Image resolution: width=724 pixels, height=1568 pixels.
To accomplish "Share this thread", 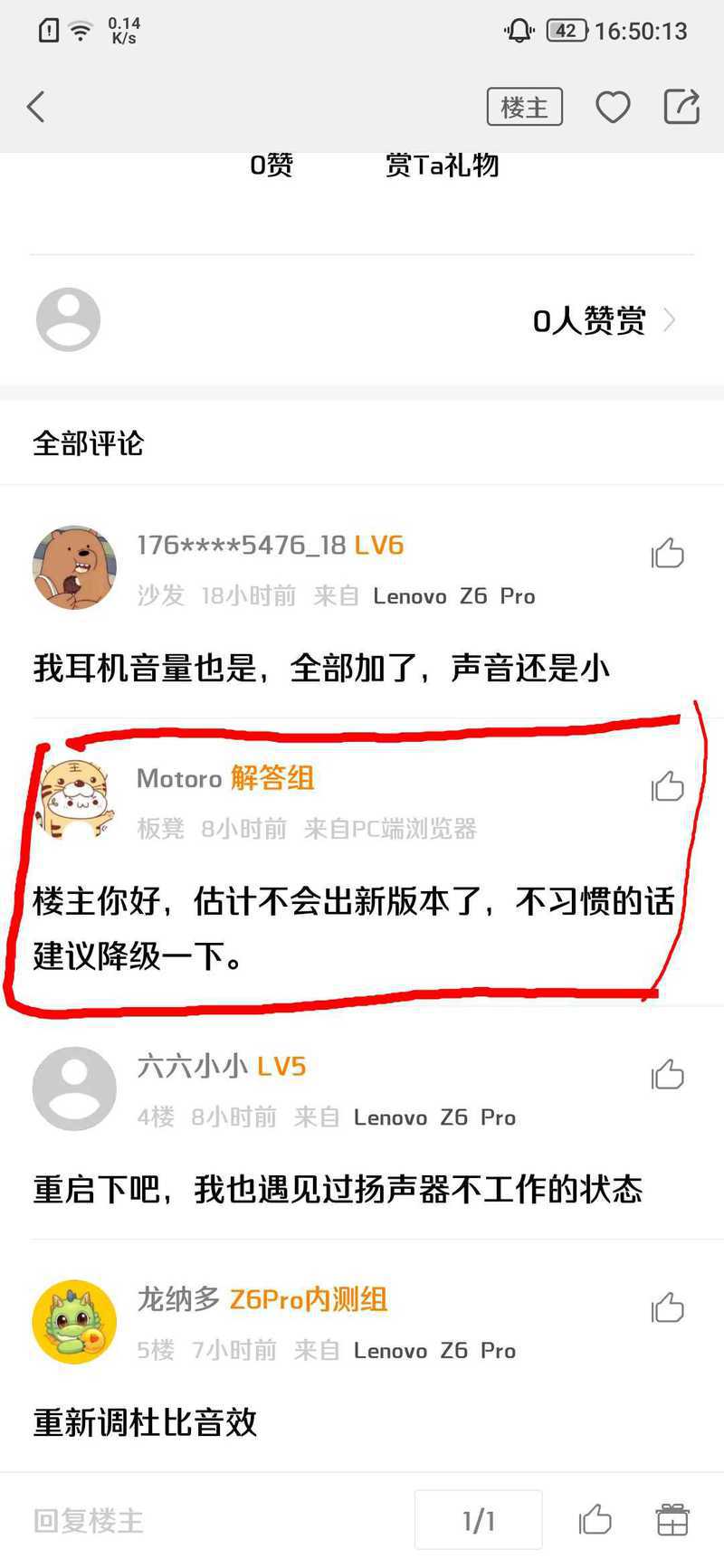I will 681,107.
